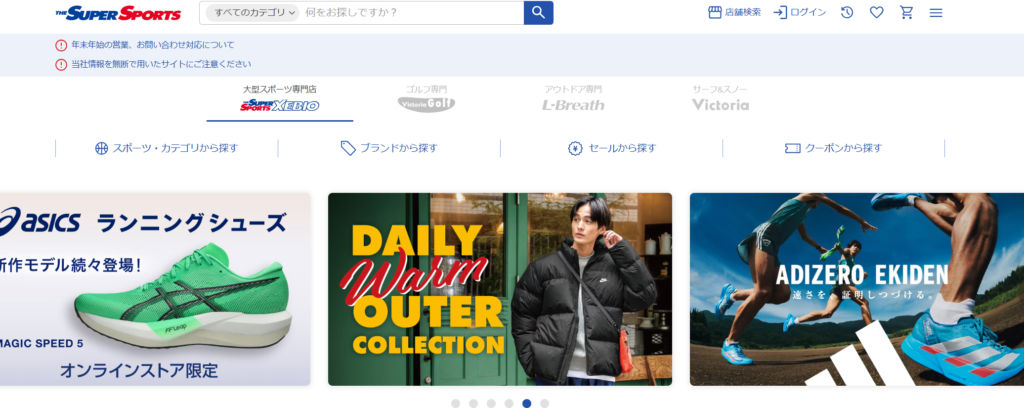Open browsing history clock icon

[x=847, y=12]
